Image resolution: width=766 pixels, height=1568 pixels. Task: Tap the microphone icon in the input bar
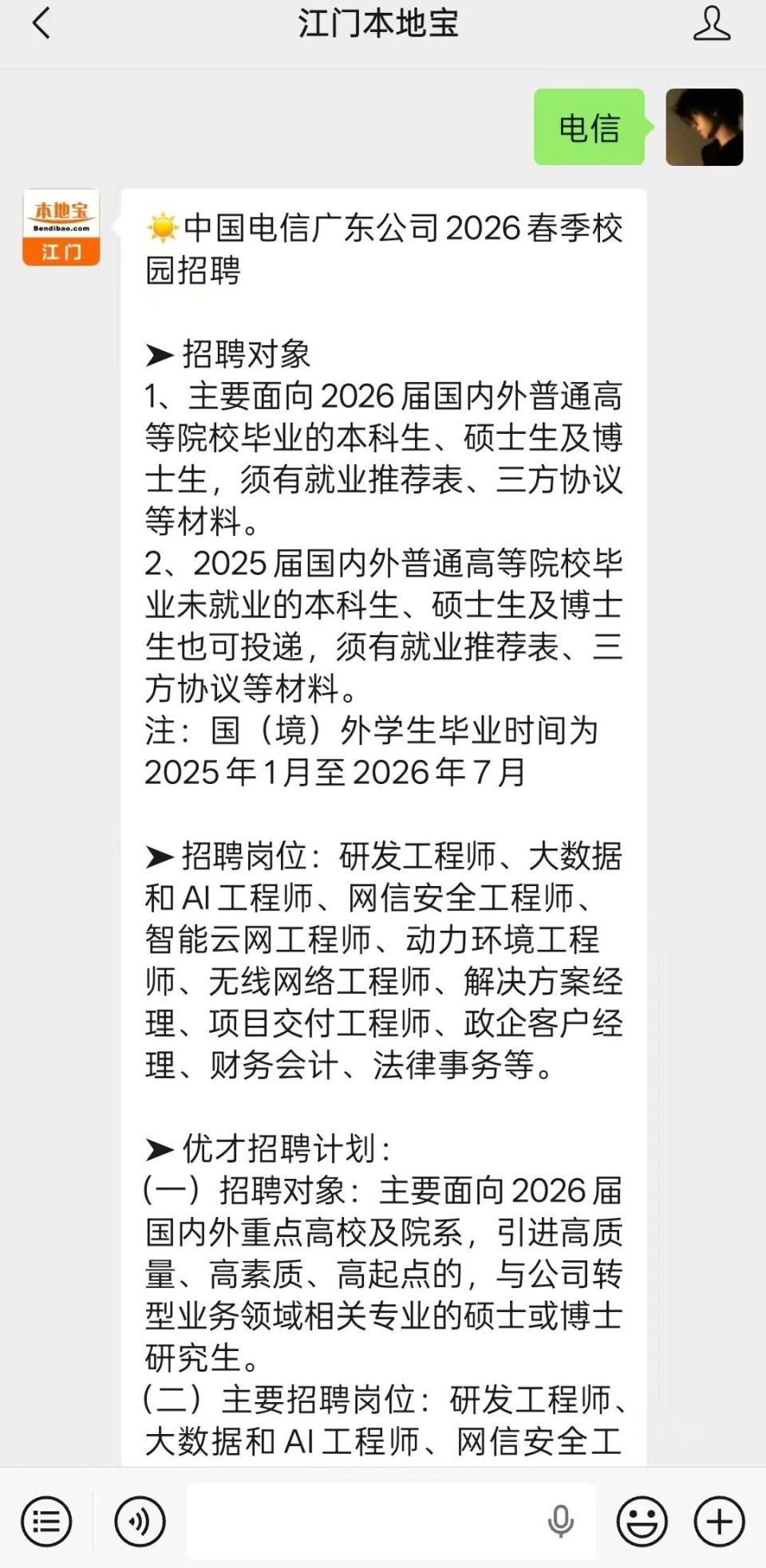click(x=560, y=1519)
